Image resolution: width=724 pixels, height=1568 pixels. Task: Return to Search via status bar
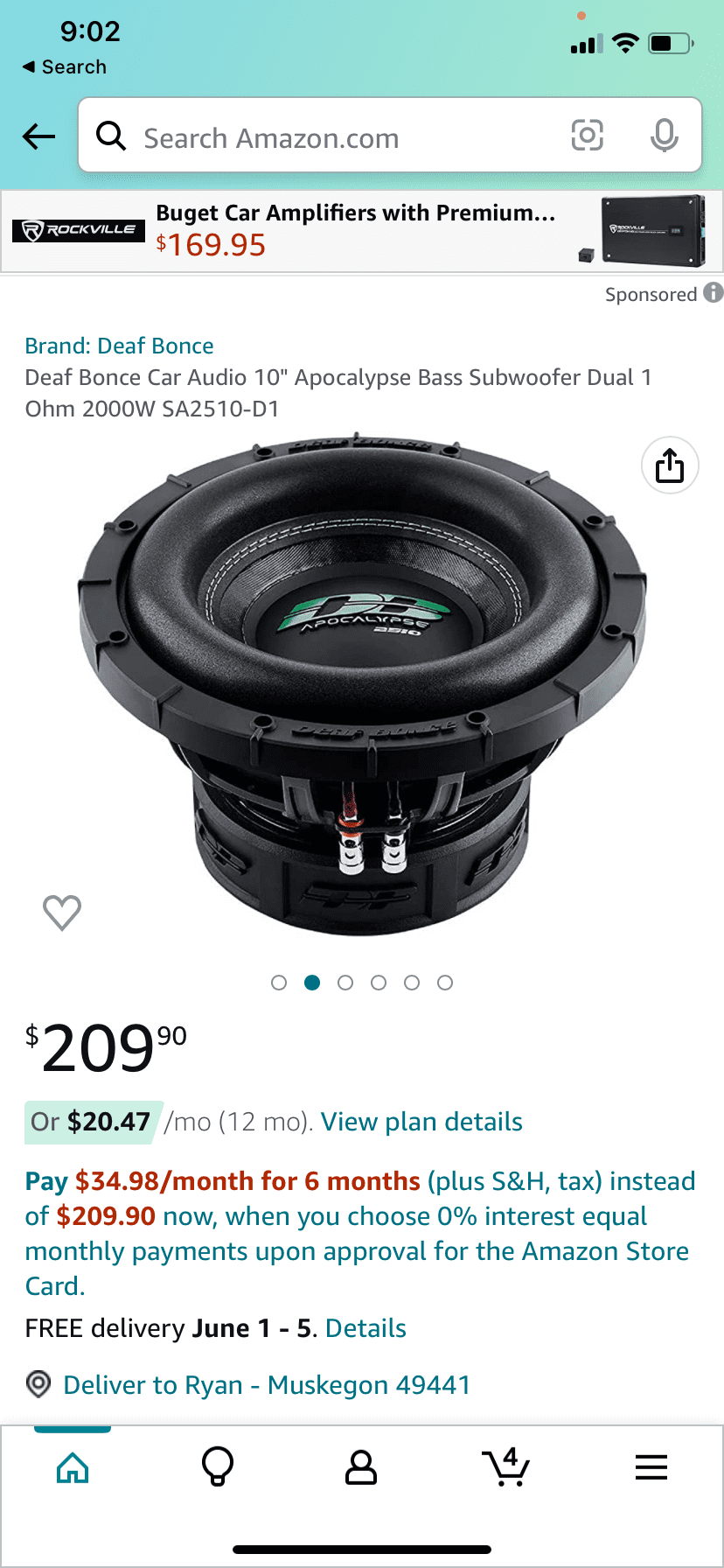point(65,67)
